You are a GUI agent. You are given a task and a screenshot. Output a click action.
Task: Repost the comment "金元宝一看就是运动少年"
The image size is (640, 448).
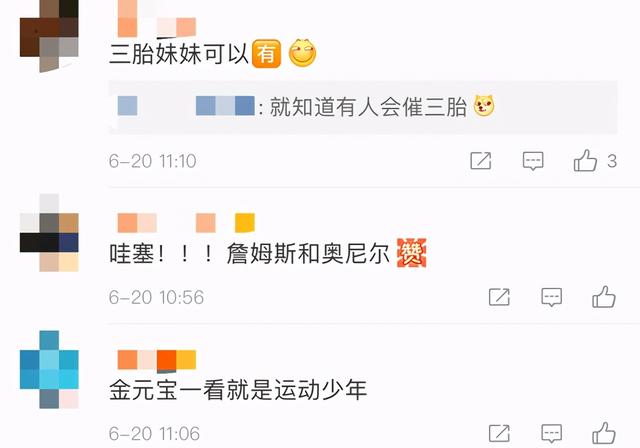tap(498, 433)
